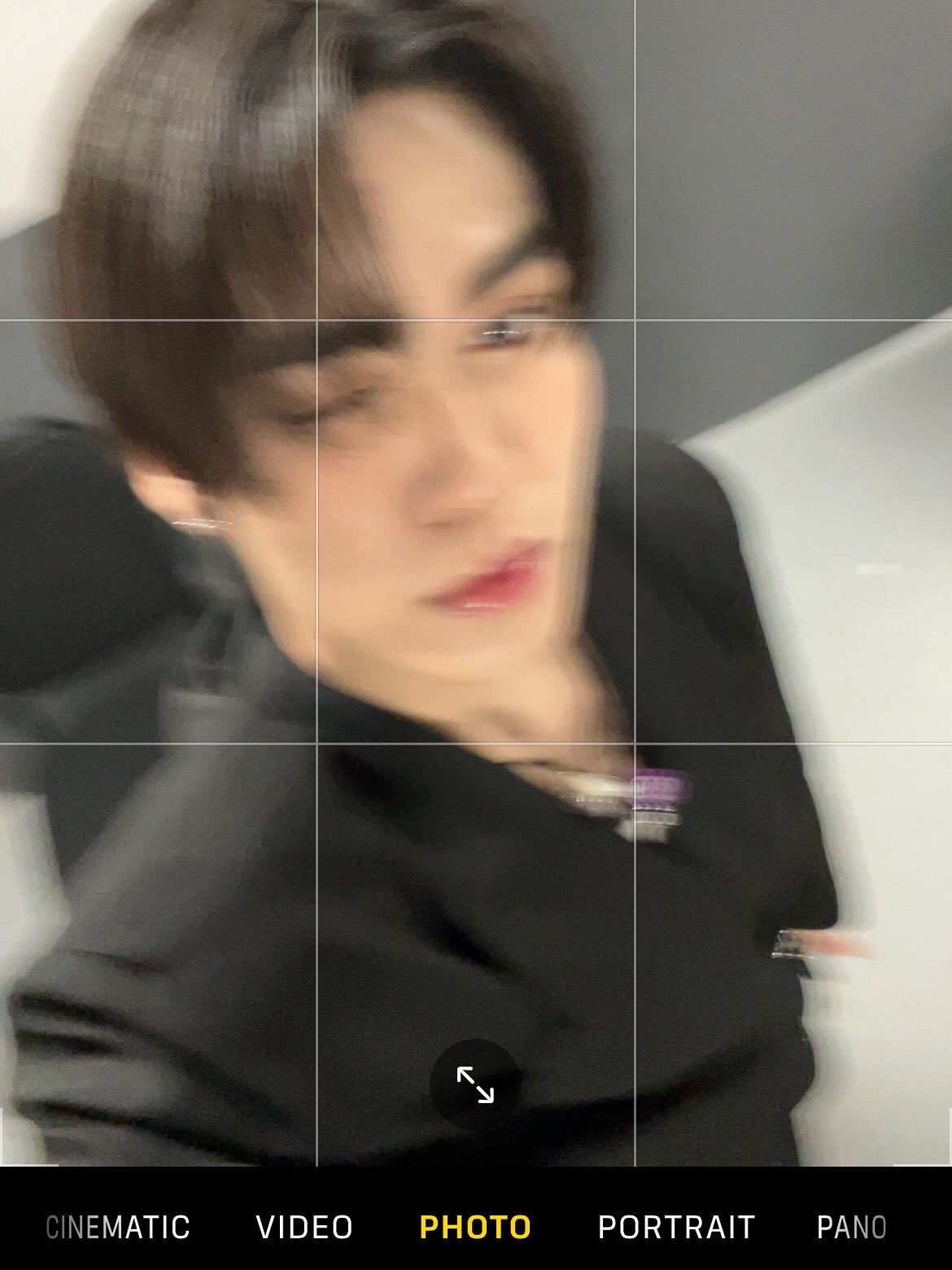Switch to Video mode
This screenshot has height=1270, width=952.
(304, 1227)
